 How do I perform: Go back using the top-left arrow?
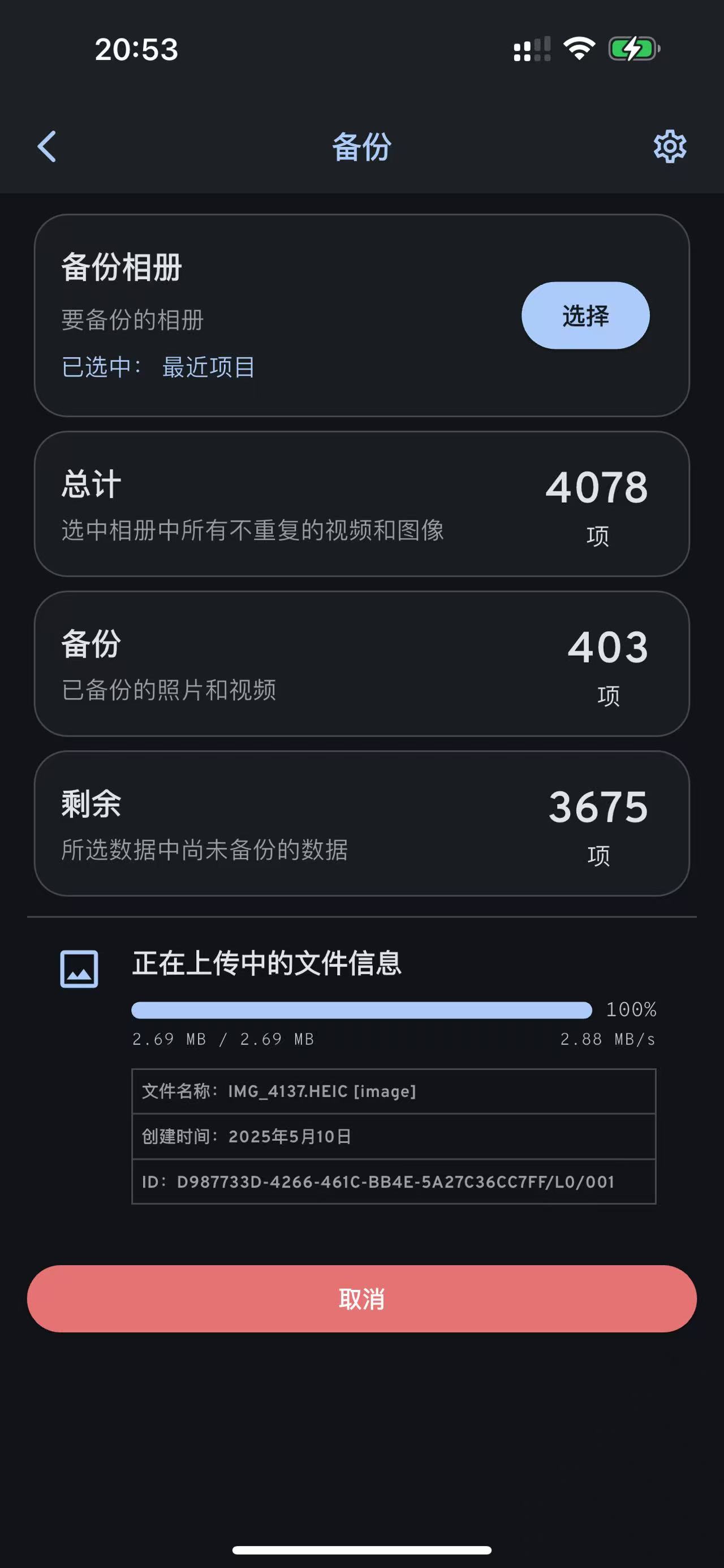(x=47, y=146)
